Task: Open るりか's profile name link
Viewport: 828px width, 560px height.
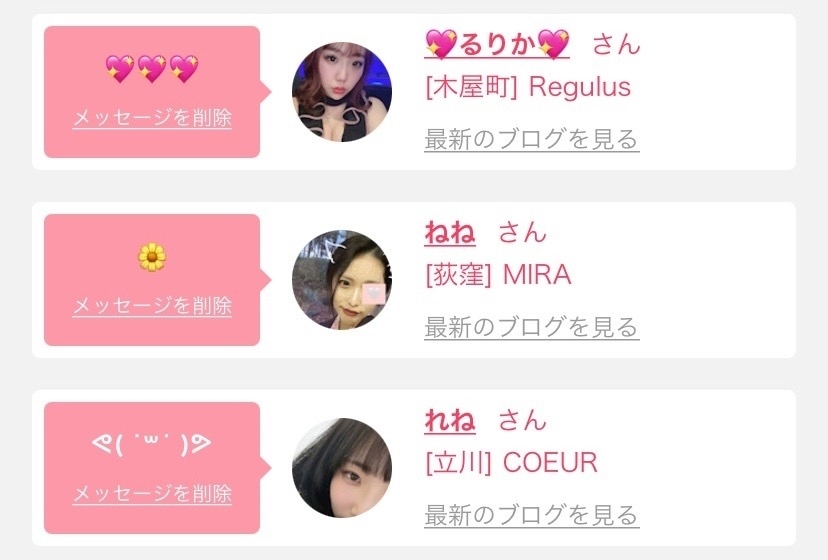Action: click(x=497, y=44)
